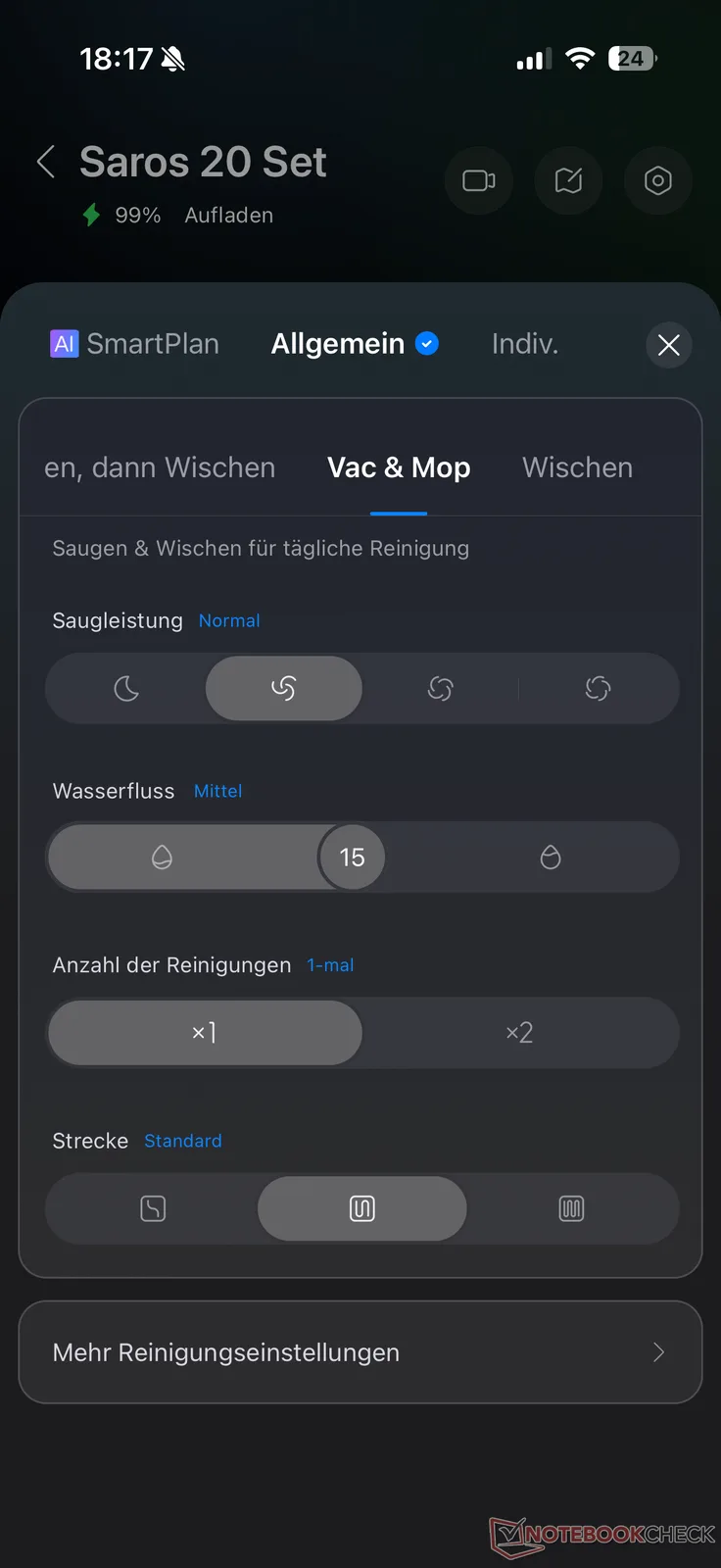Close the cleaning settings panel
This screenshot has height=1568, width=721.
click(669, 345)
